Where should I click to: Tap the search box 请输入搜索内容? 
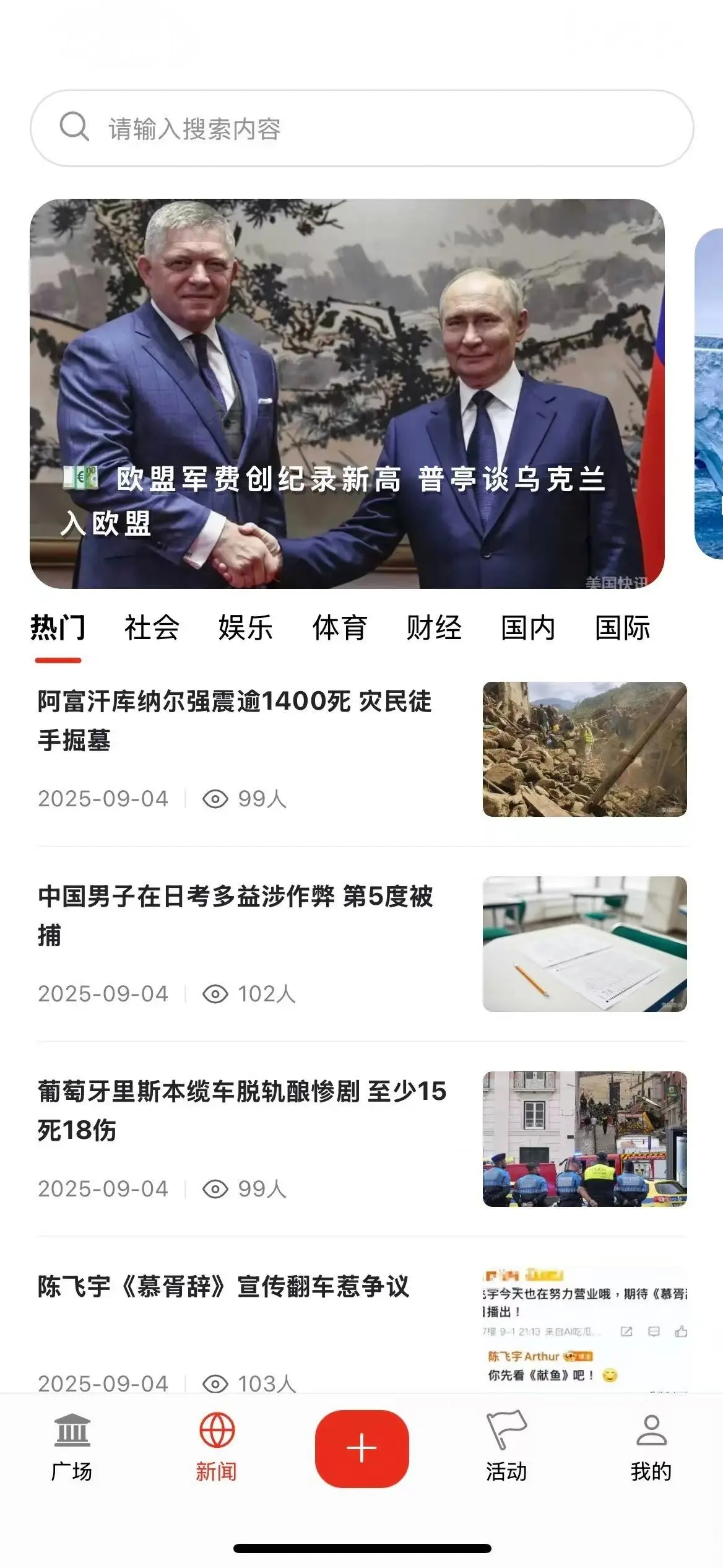361,128
